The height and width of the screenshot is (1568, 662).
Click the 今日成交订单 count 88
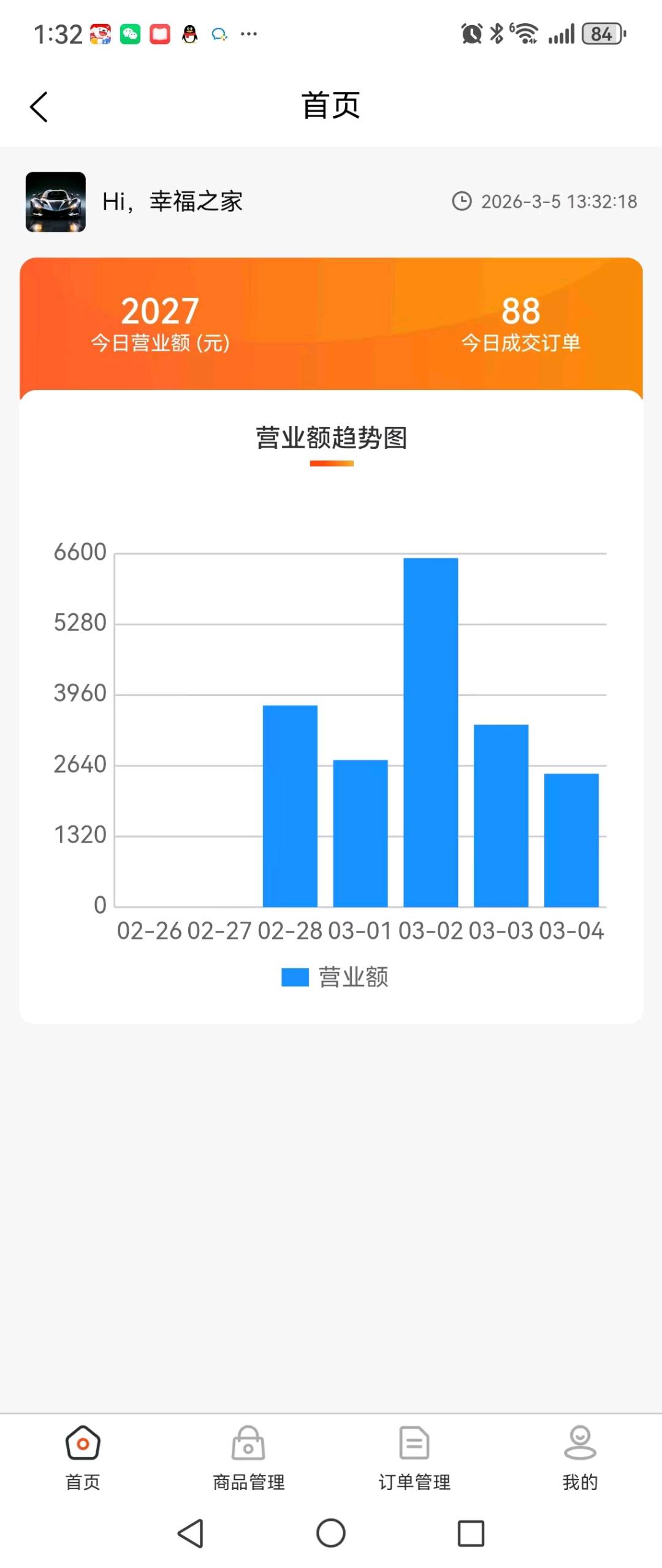pyautogui.click(x=520, y=311)
